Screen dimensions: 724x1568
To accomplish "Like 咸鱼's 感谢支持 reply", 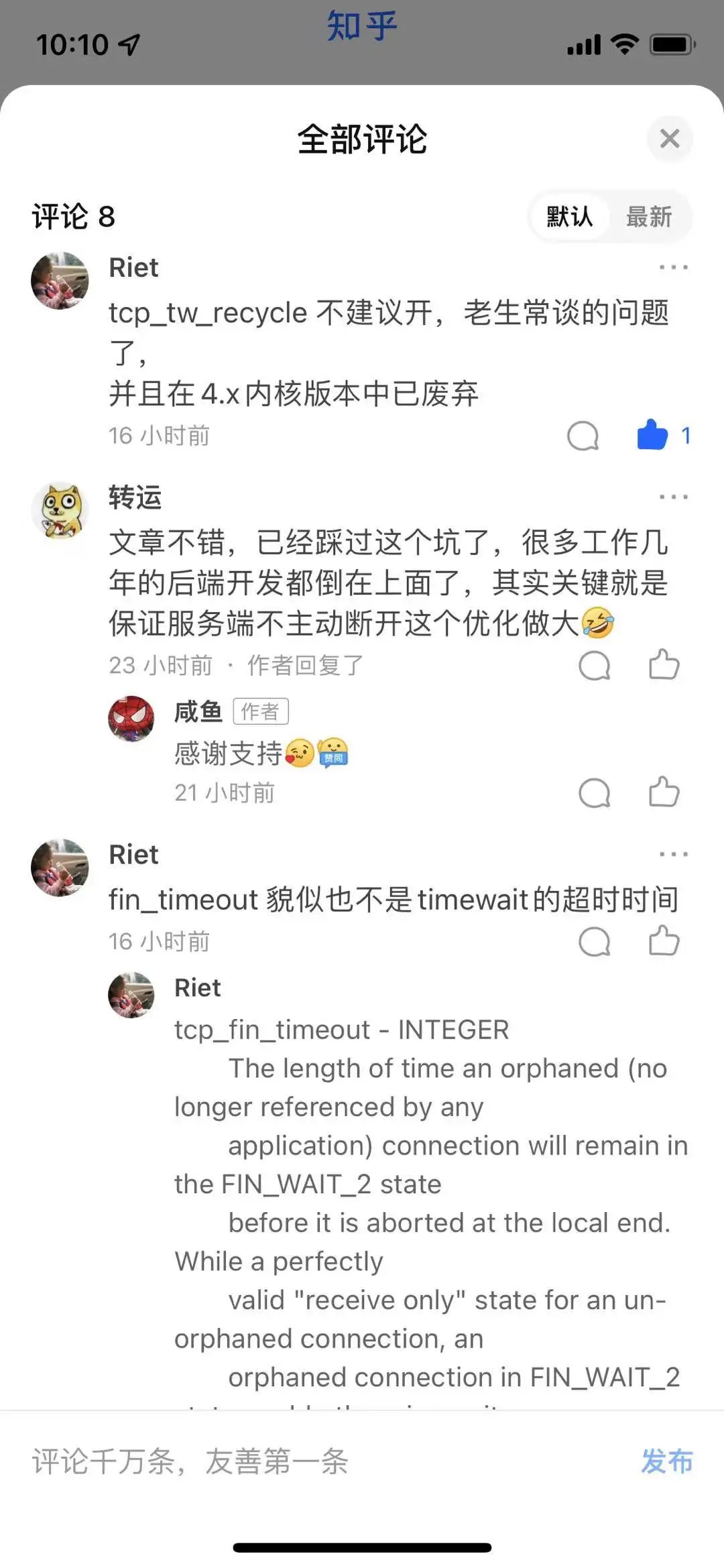I will click(664, 792).
